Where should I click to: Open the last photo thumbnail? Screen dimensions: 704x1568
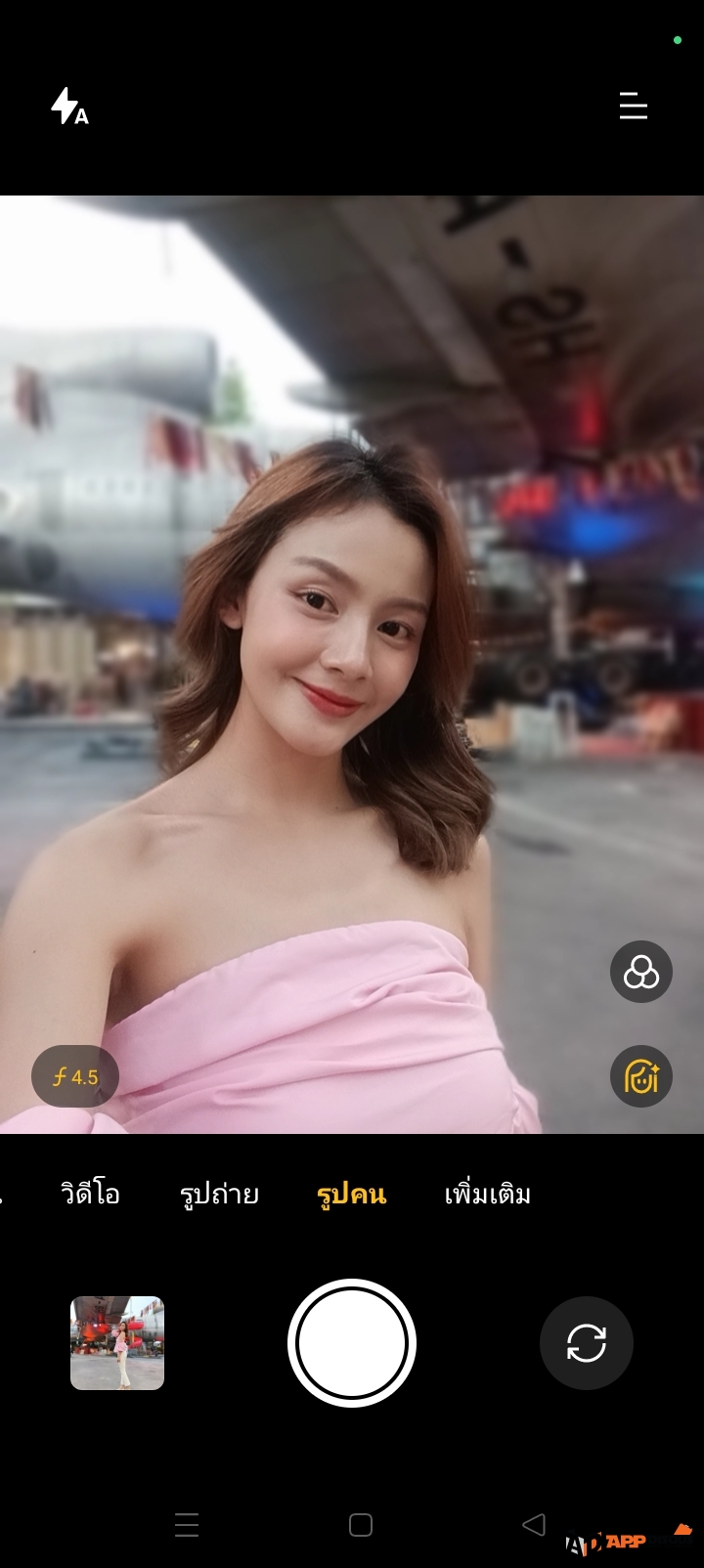117,1342
